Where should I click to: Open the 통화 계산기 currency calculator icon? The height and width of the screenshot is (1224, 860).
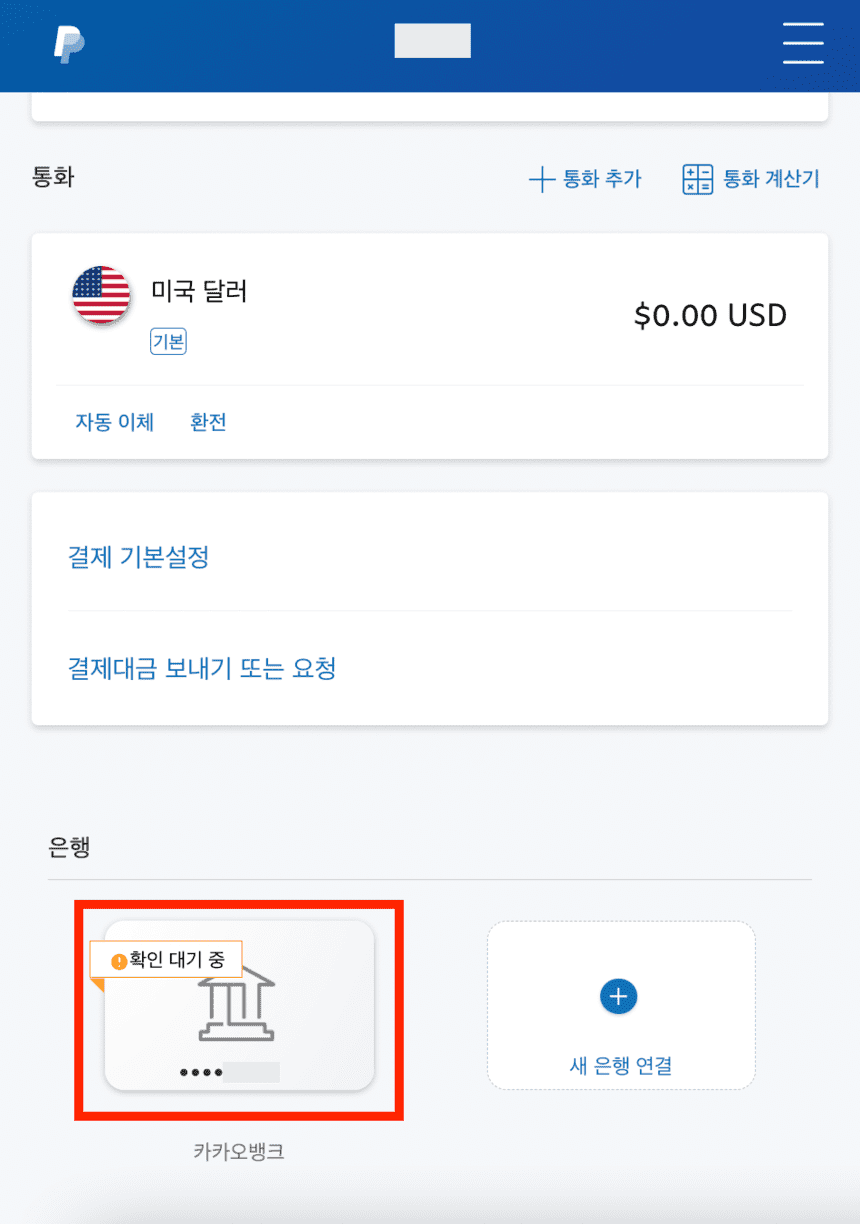pos(696,178)
